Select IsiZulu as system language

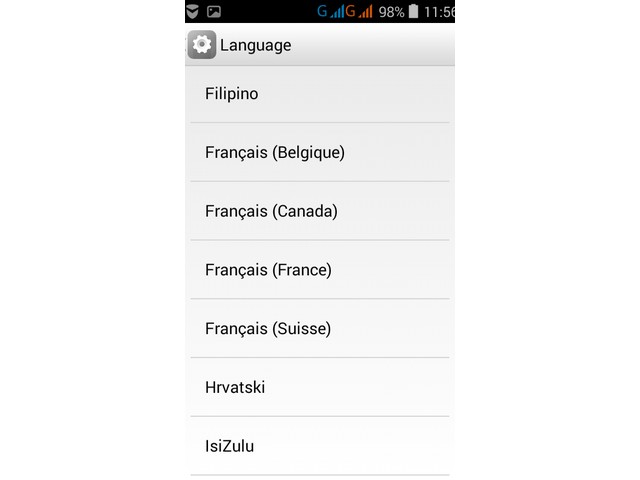pyautogui.click(x=319, y=446)
